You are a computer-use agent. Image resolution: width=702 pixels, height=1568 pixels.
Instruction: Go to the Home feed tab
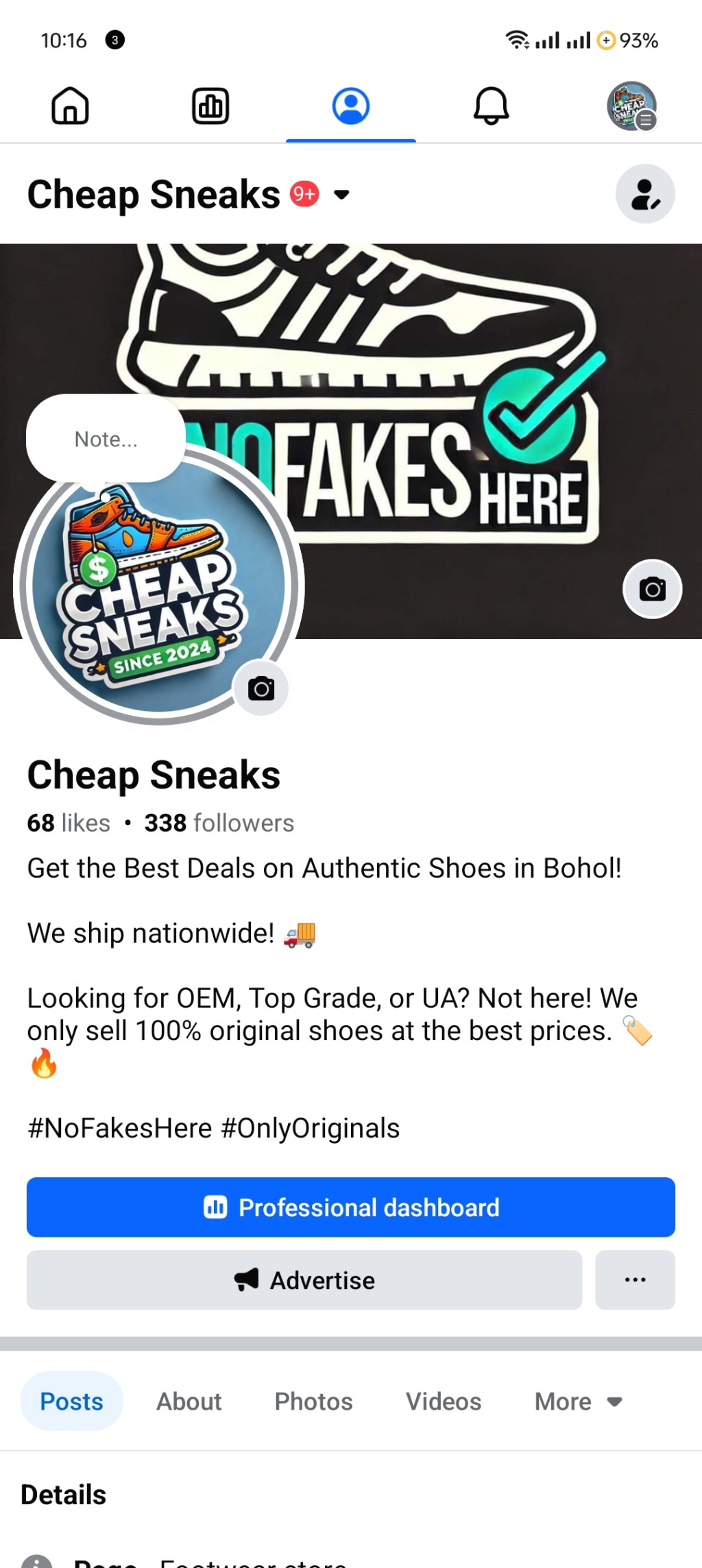[70, 106]
